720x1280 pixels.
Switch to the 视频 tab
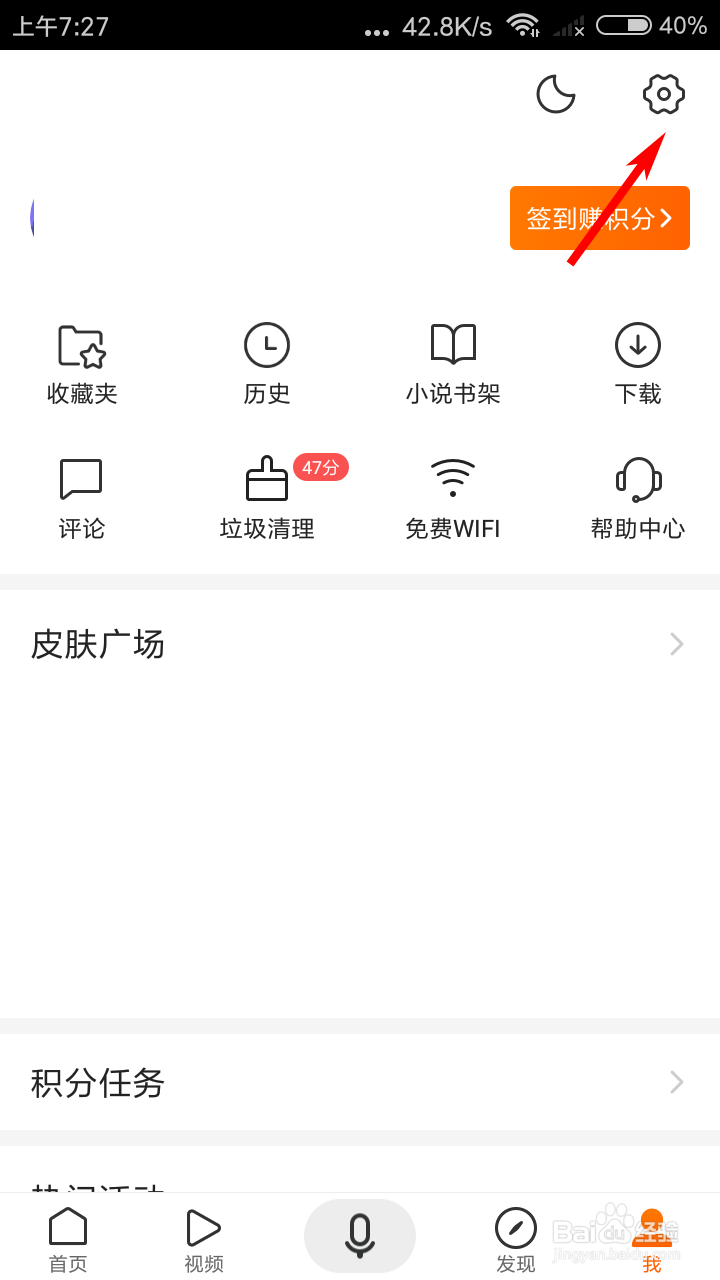[204, 1238]
